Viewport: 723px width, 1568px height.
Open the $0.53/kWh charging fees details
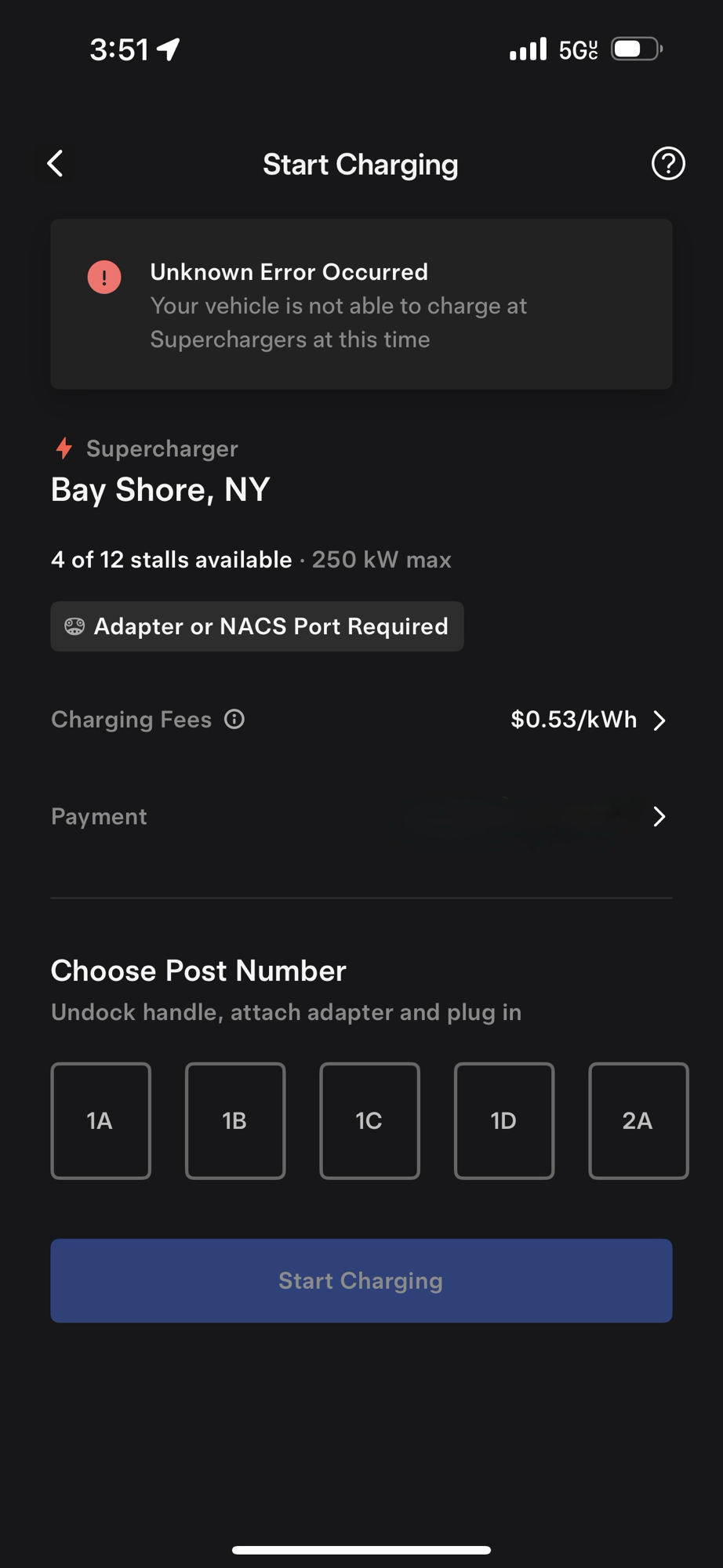[x=588, y=720]
